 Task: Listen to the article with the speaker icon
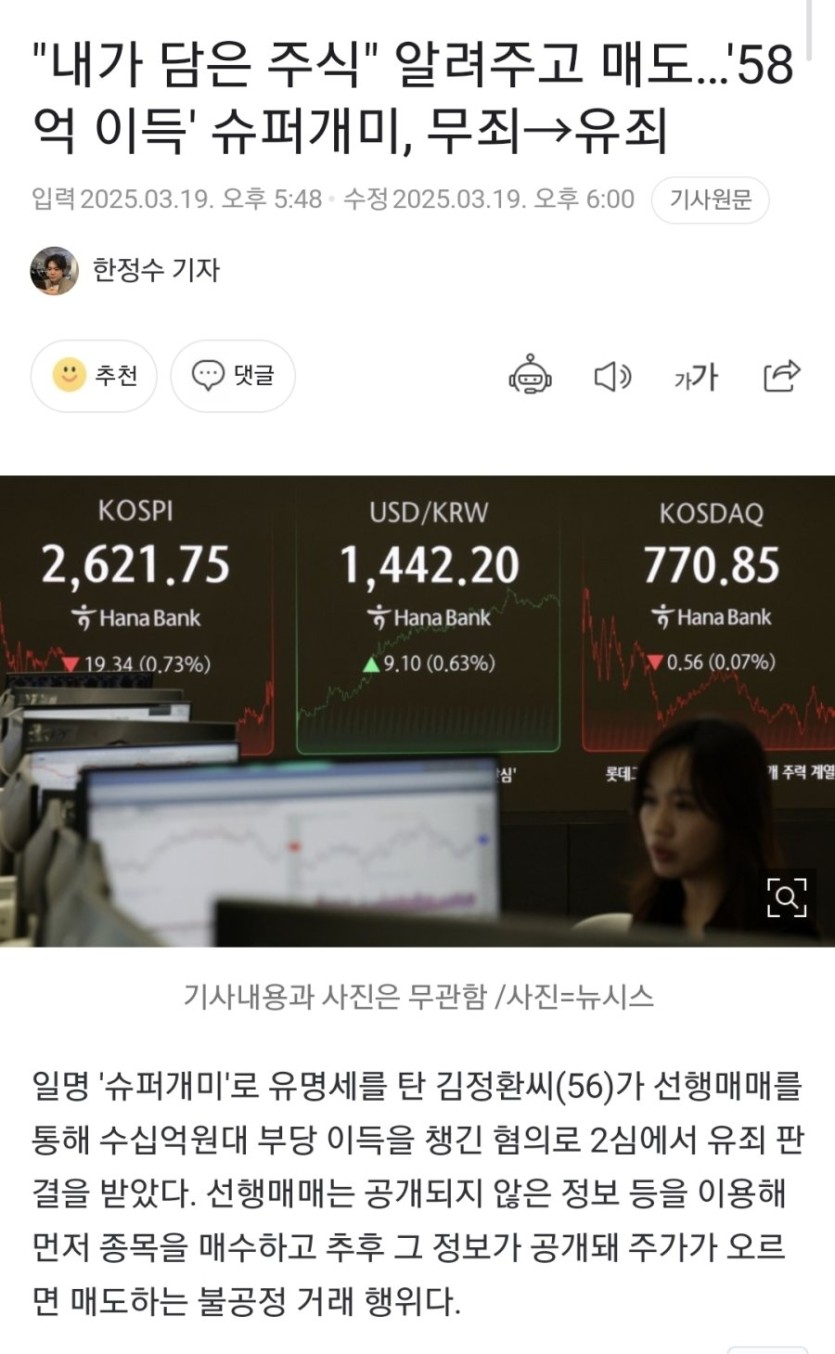pyautogui.click(x=613, y=376)
